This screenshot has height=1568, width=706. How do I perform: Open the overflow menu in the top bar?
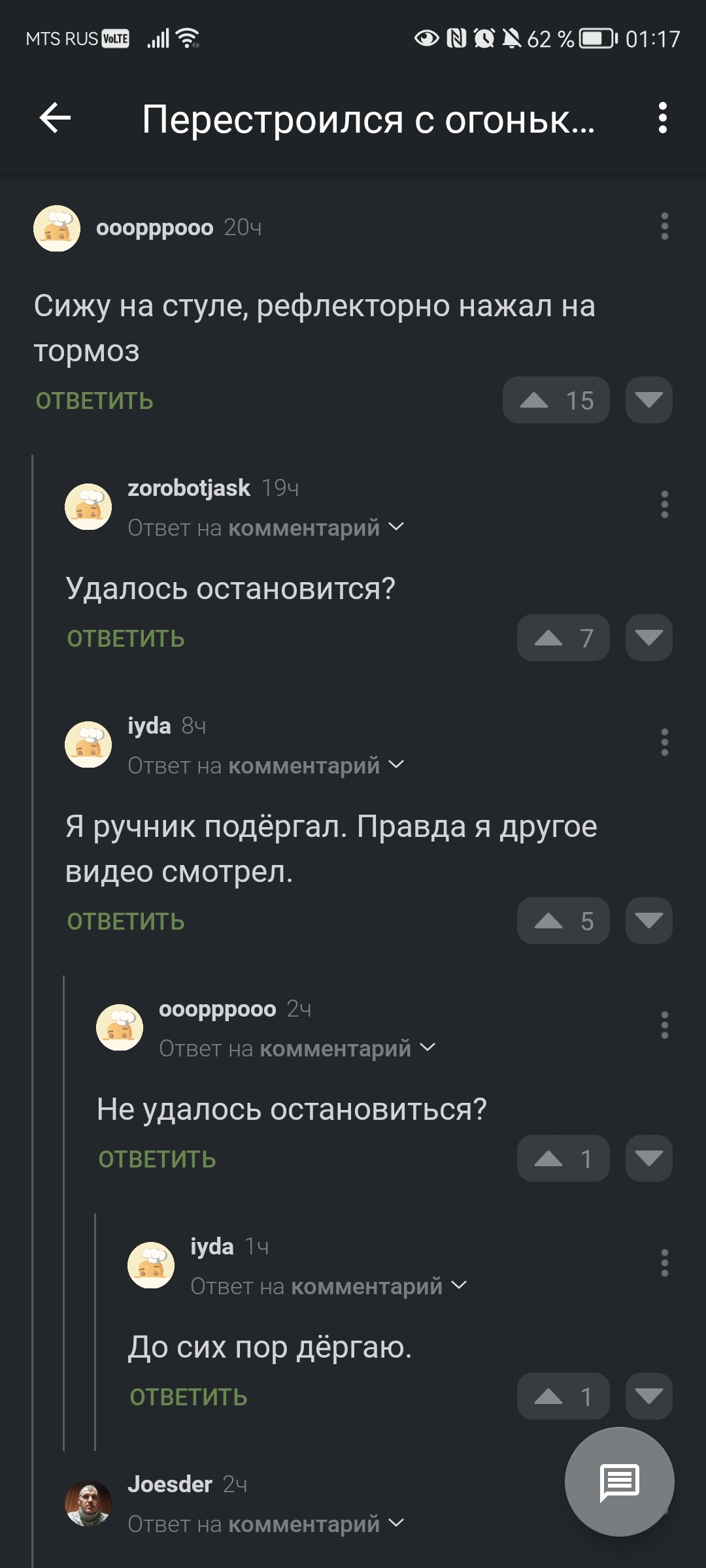[663, 118]
